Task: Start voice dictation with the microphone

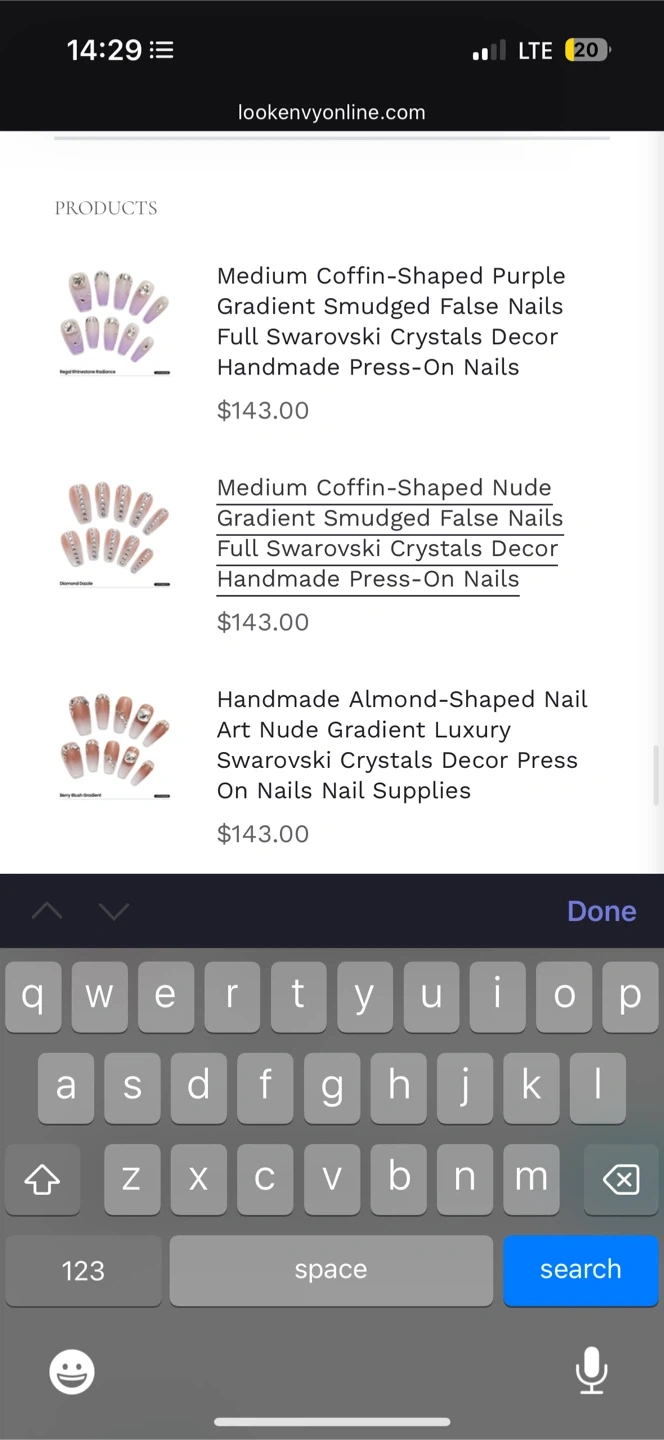Action: click(591, 1370)
